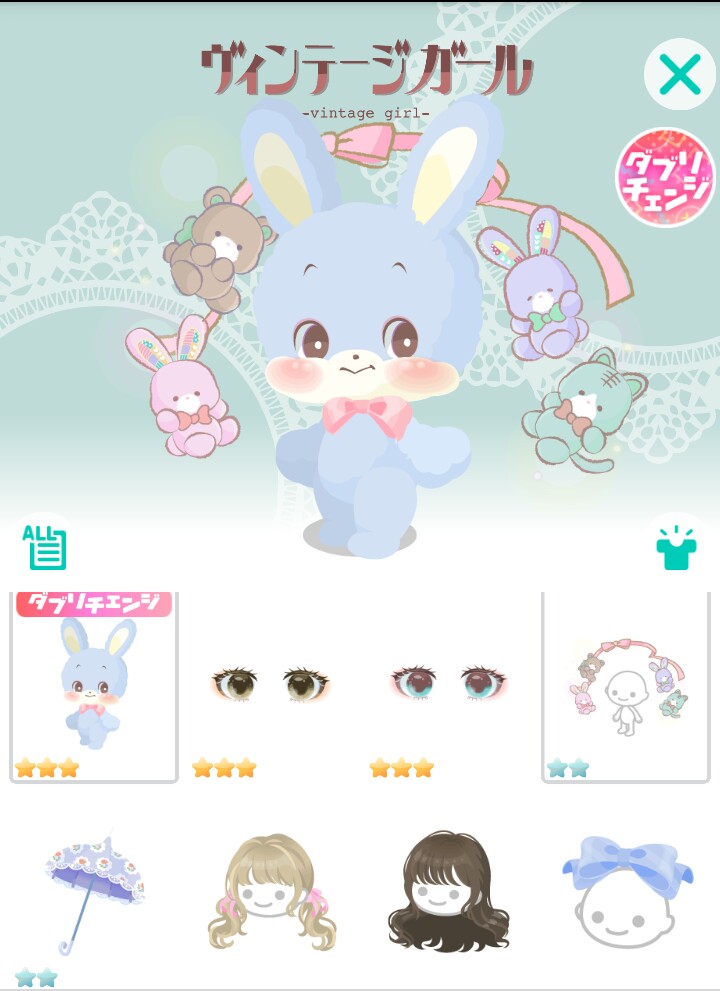Tap the green t-shirt try-on icon

[676, 546]
